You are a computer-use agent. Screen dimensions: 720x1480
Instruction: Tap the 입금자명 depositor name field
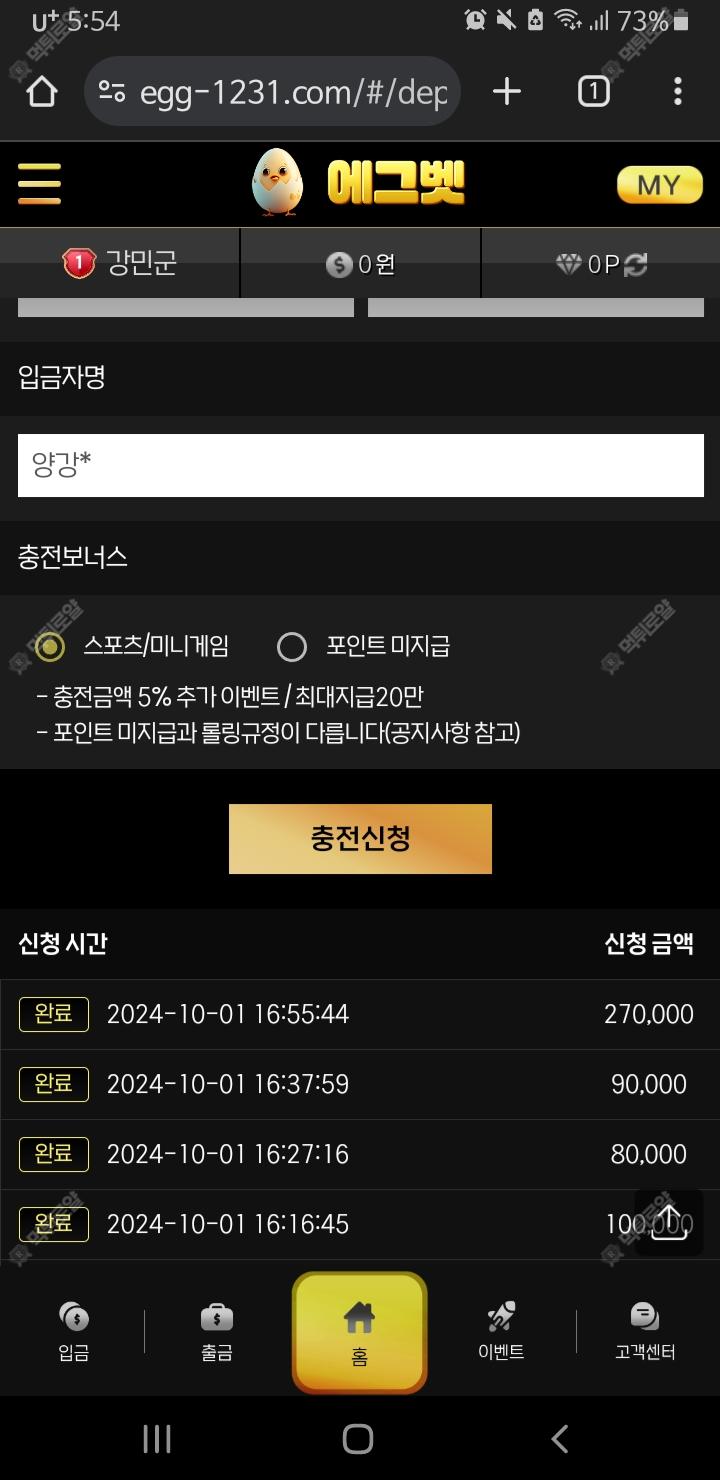point(360,465)
